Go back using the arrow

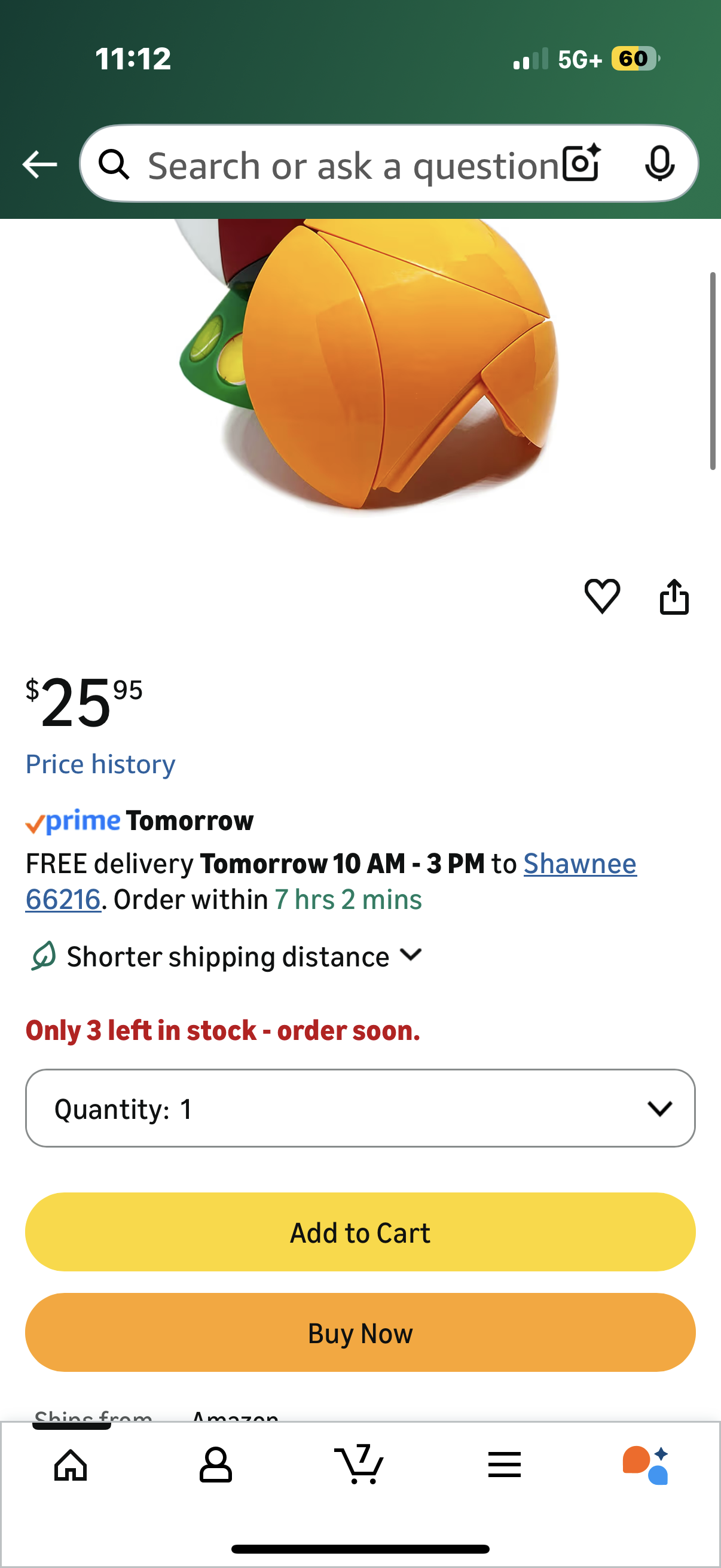tap(39, 164)
